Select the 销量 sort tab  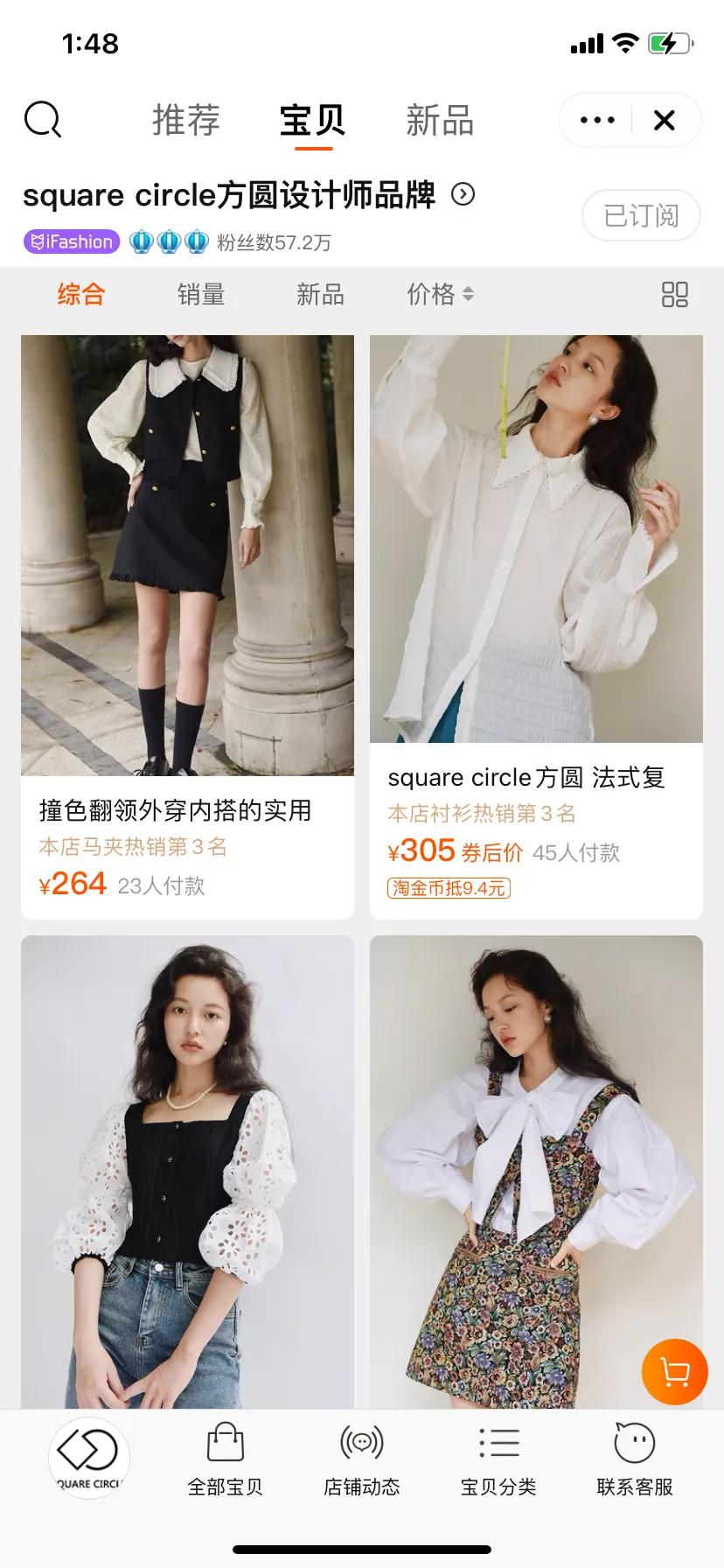(x=199, y=295)
